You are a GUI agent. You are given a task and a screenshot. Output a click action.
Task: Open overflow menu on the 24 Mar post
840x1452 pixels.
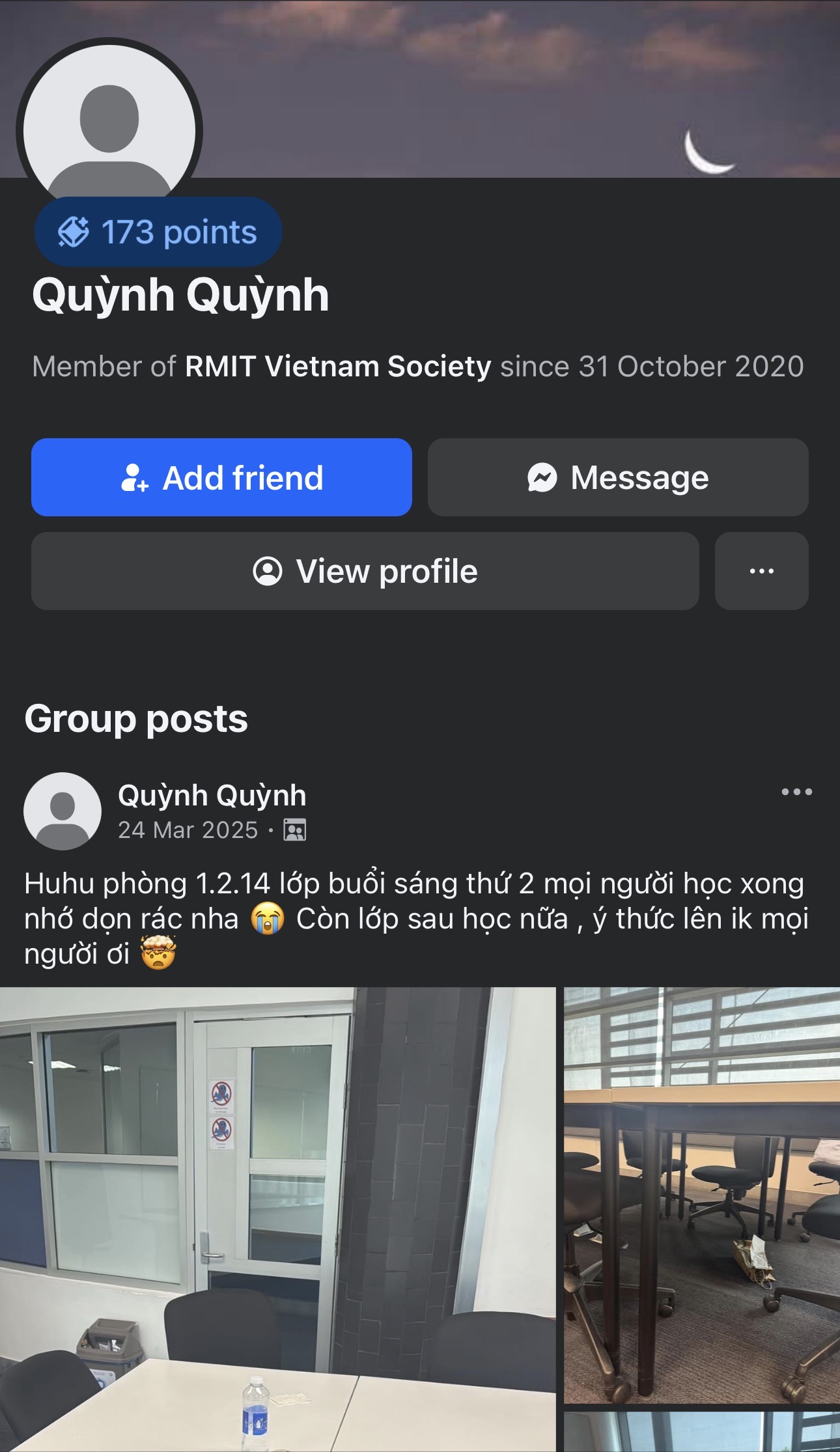coord(796,792)
